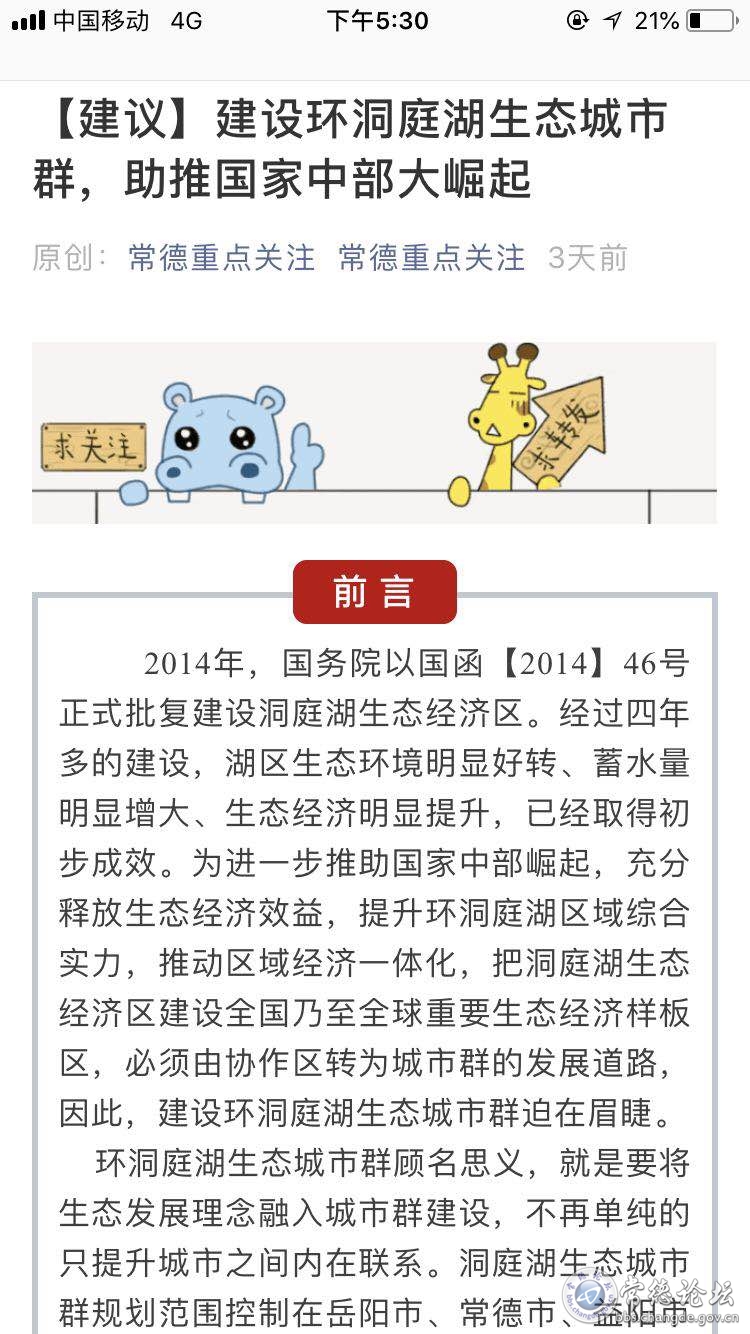
Task: Tap the author name 常德重点关注 right after 原创
Action: point(221,258)
